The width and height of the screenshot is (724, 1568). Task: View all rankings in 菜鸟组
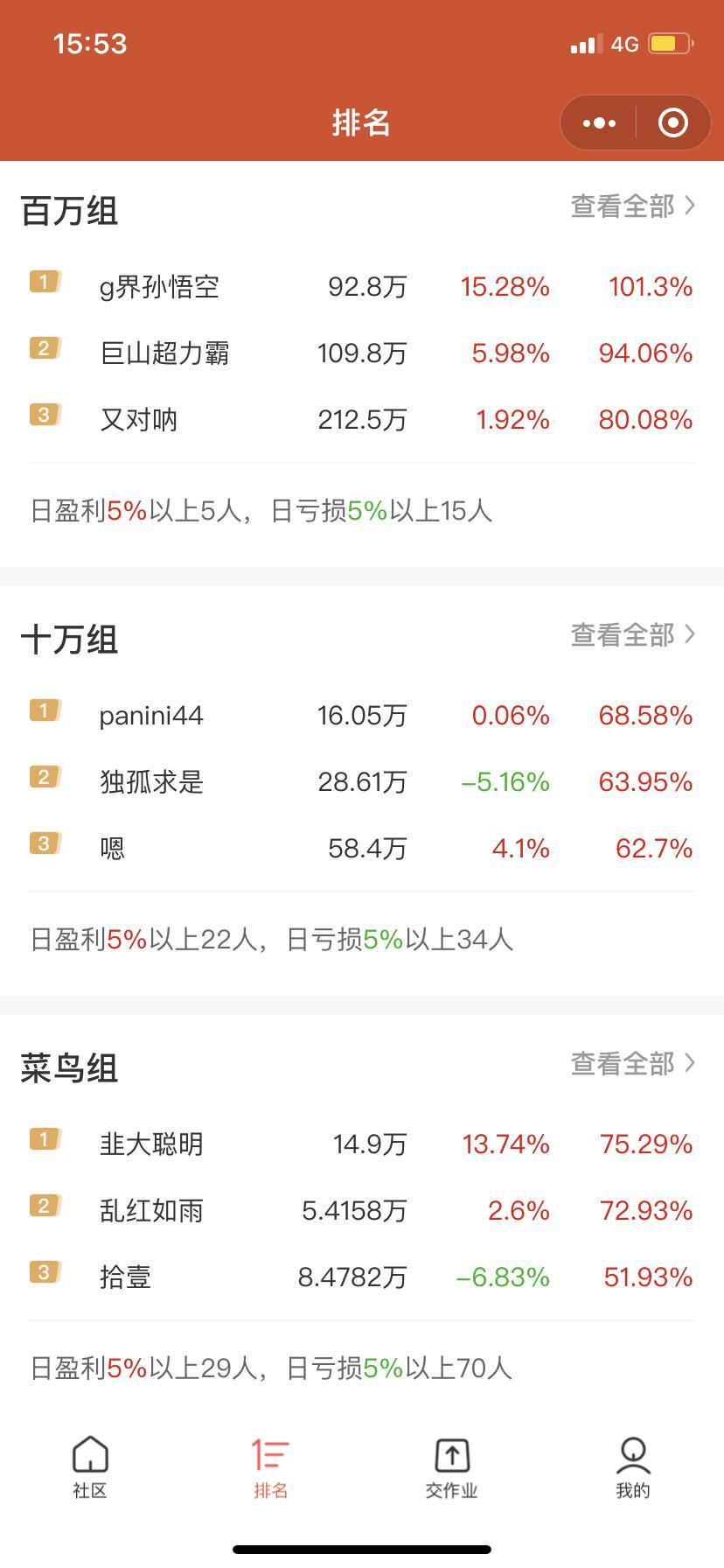pyautogui.click(x=633, y=1064)
